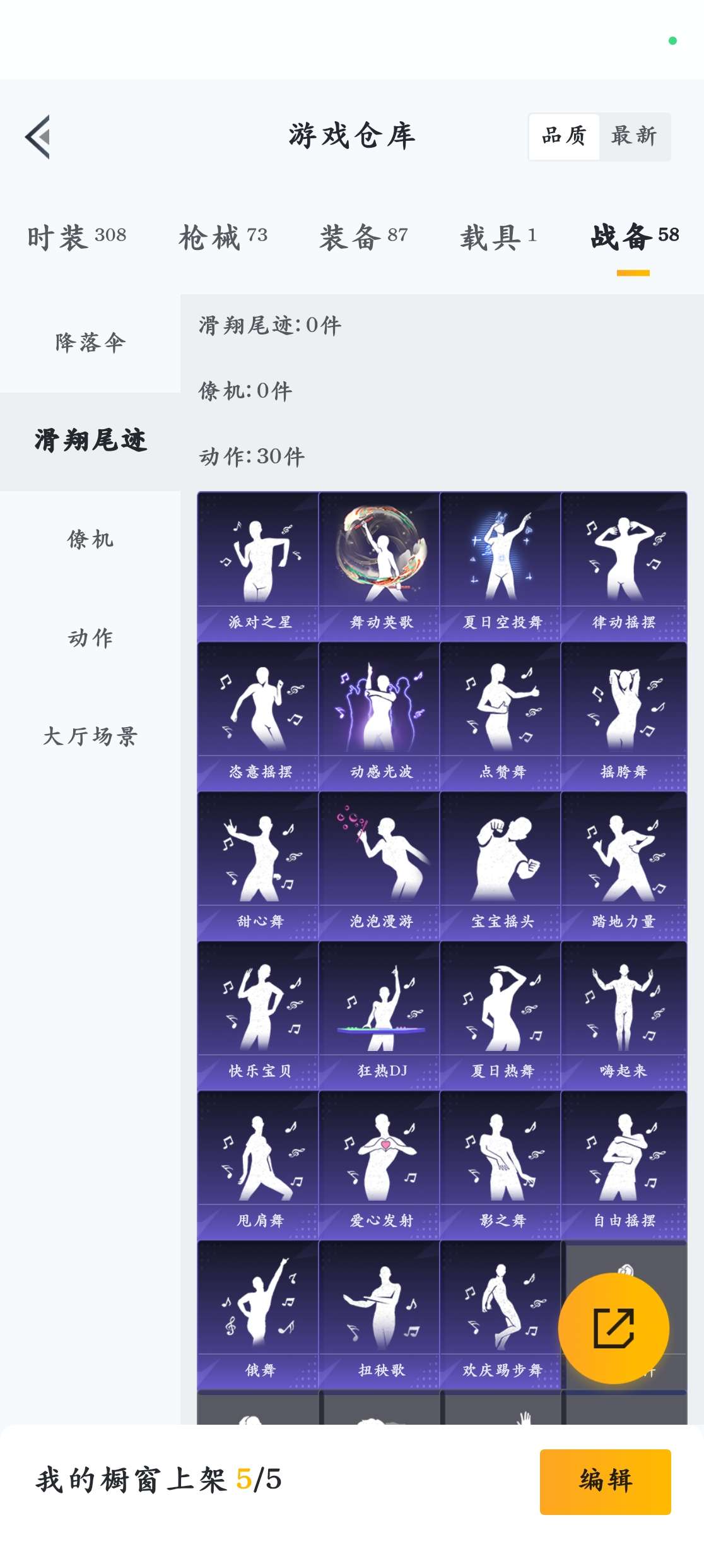The height and width of the screenshot is (1568, 704).
Task: Go back using the top-left arrow
Action: pyautogui.click(x=38, y=137)
